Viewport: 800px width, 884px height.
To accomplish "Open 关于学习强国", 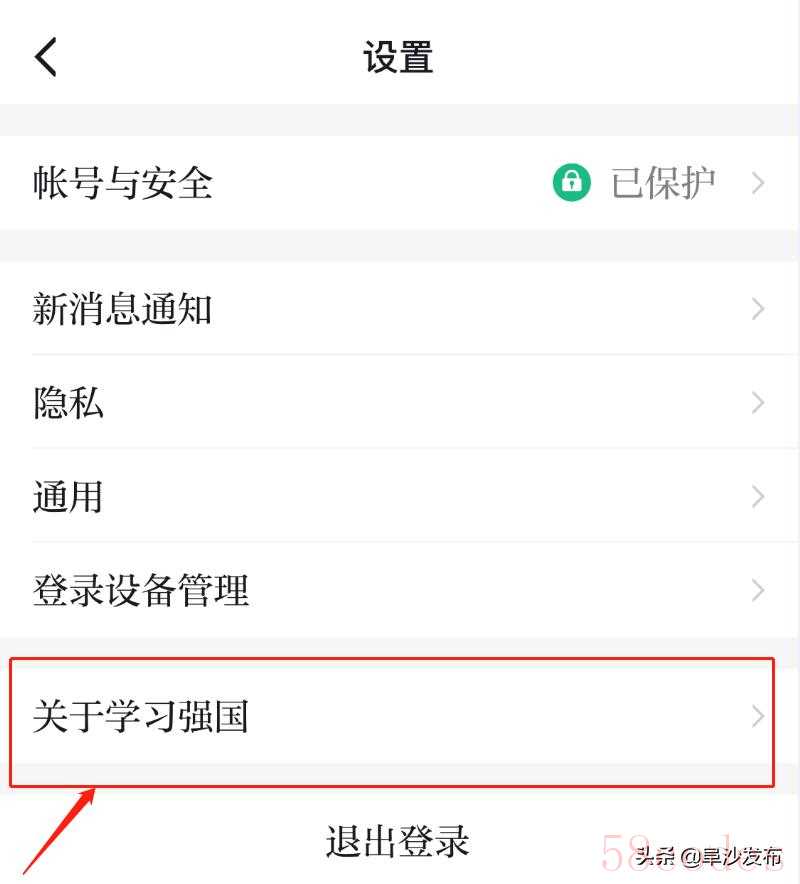I will [400, 717].
